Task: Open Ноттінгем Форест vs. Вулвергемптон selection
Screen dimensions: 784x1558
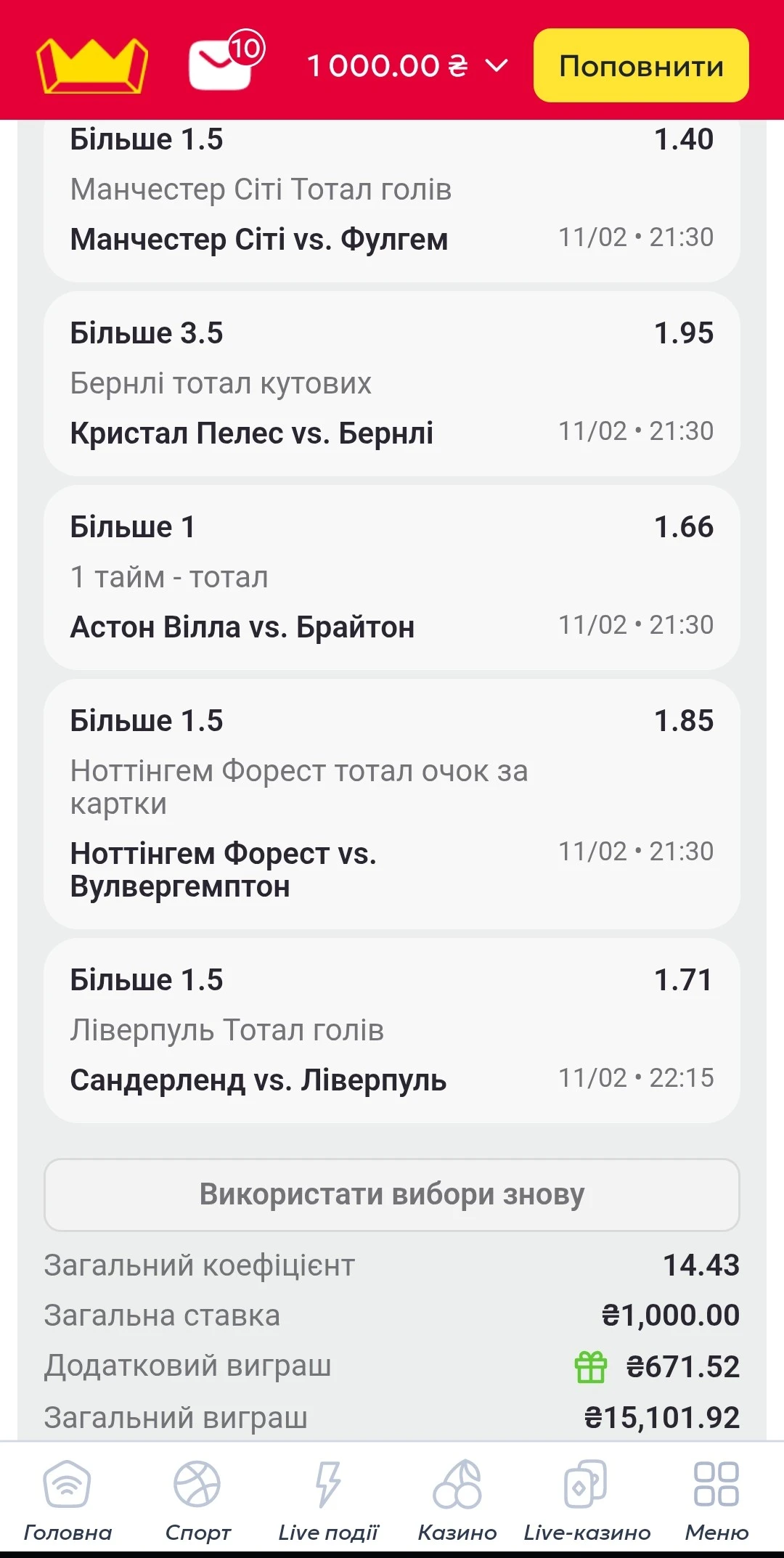Action: tap(392, 803)
